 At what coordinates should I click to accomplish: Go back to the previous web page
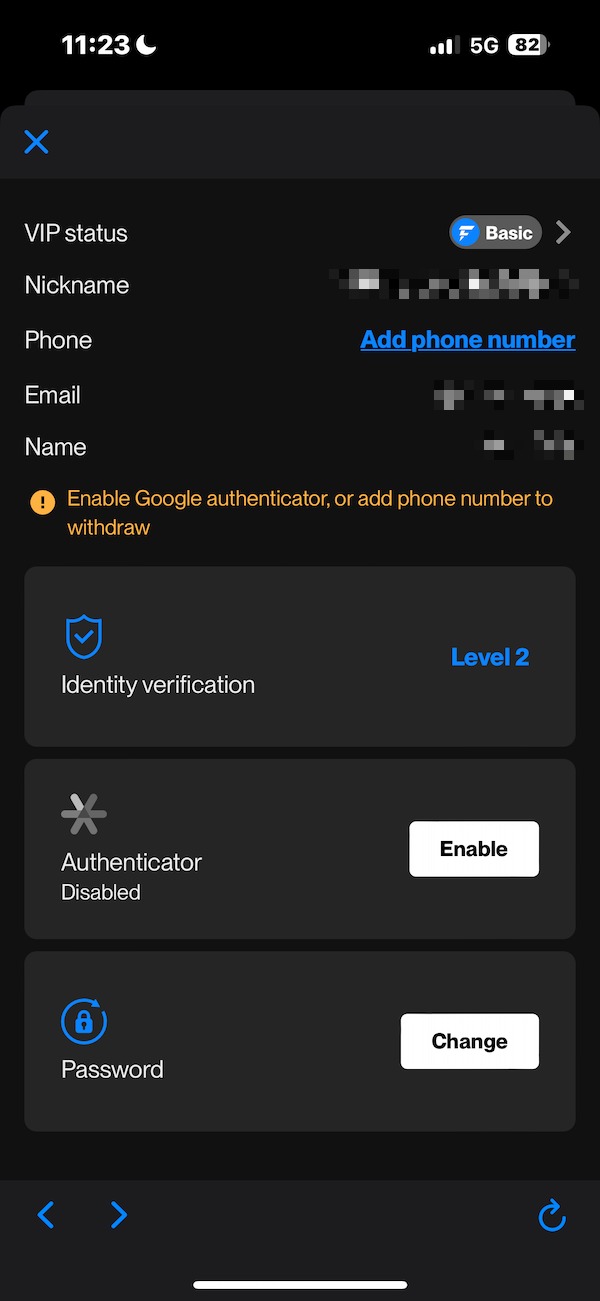[46, 1215]
